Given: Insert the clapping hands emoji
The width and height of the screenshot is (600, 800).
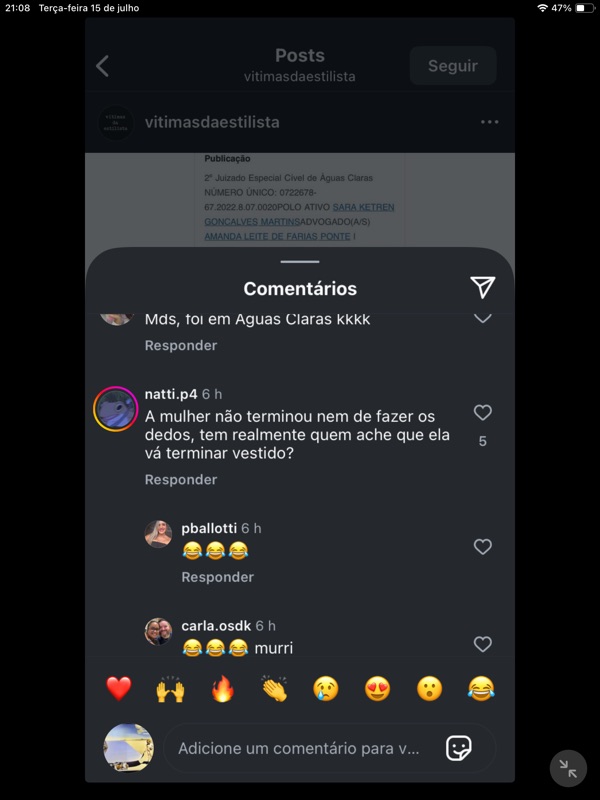Looking at the screenshot, I should [274, 689].
